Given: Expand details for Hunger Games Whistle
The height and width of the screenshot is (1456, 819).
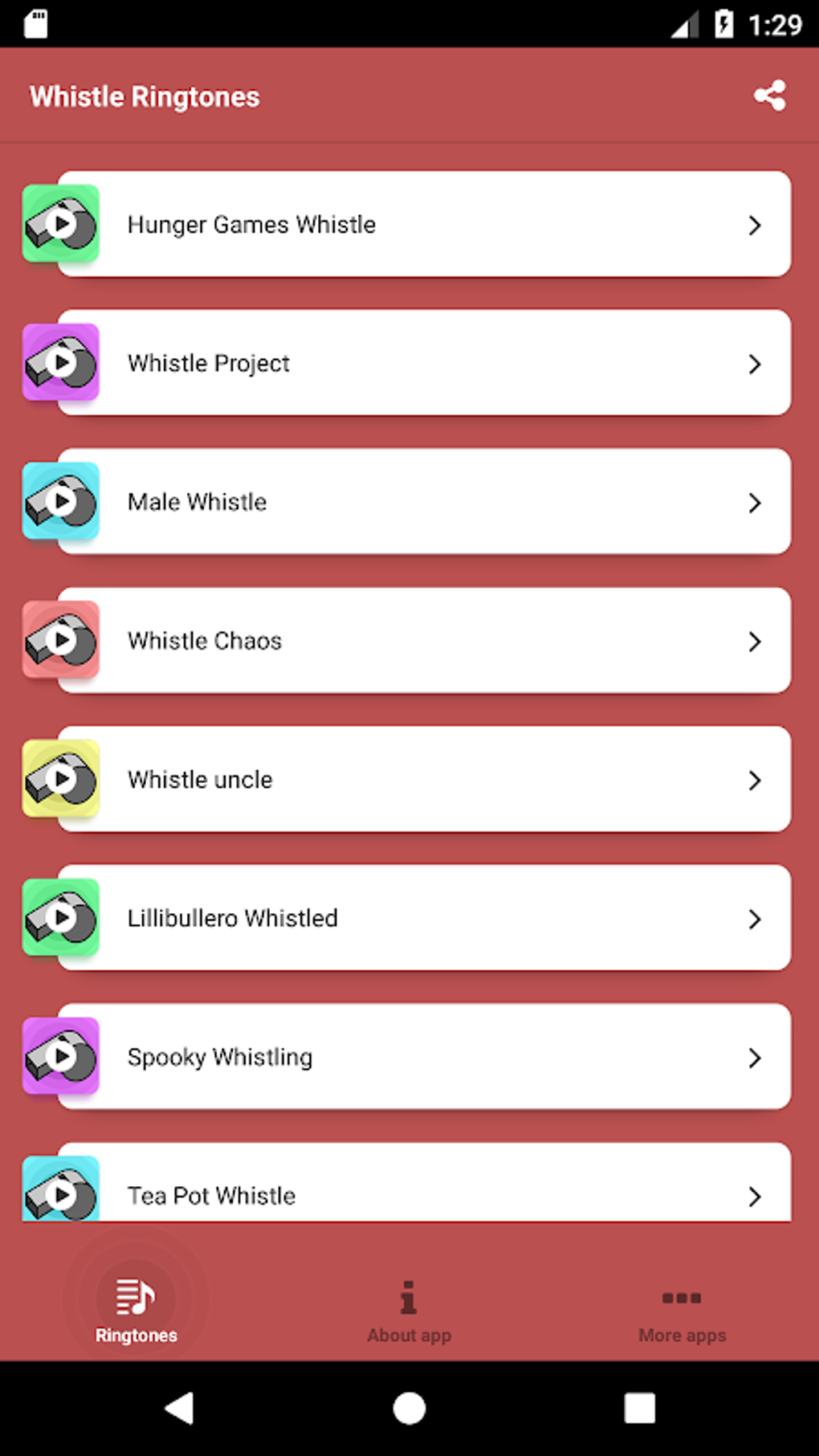Looking at the screenshot, I should click(x=754, y=225).
